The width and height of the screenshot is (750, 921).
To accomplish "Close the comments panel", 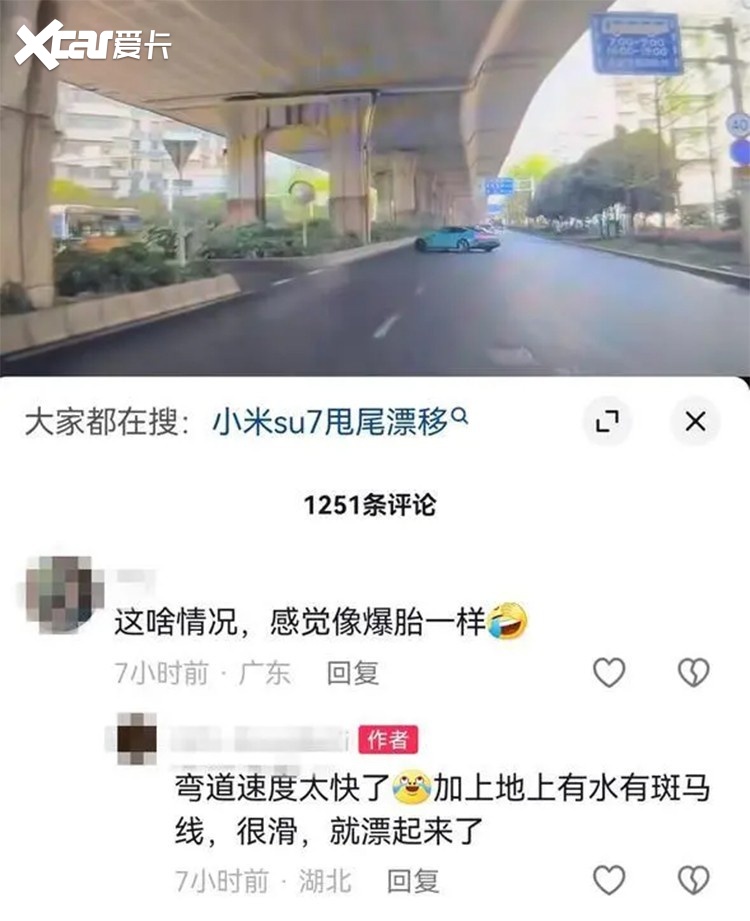I will pos(696,422).
